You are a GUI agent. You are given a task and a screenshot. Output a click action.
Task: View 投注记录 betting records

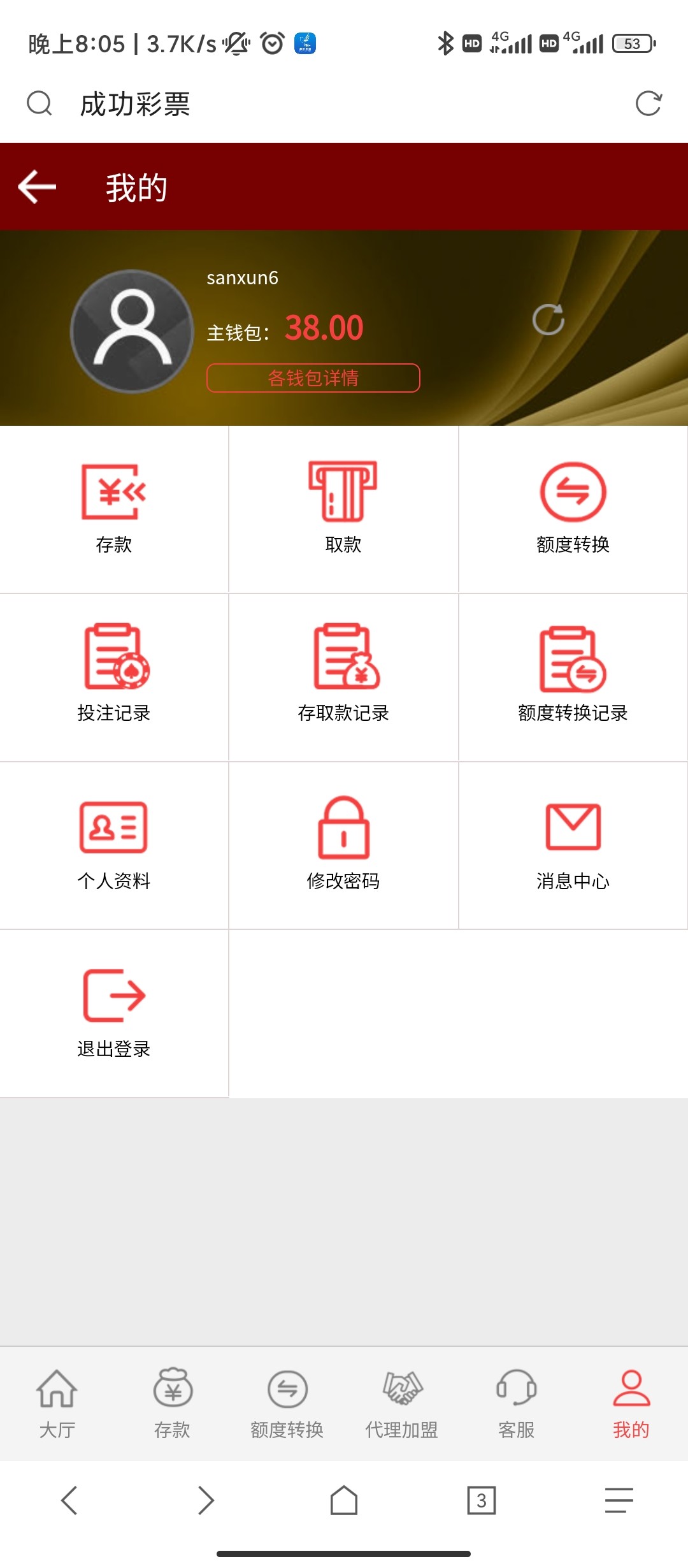[x=114, y=677]
